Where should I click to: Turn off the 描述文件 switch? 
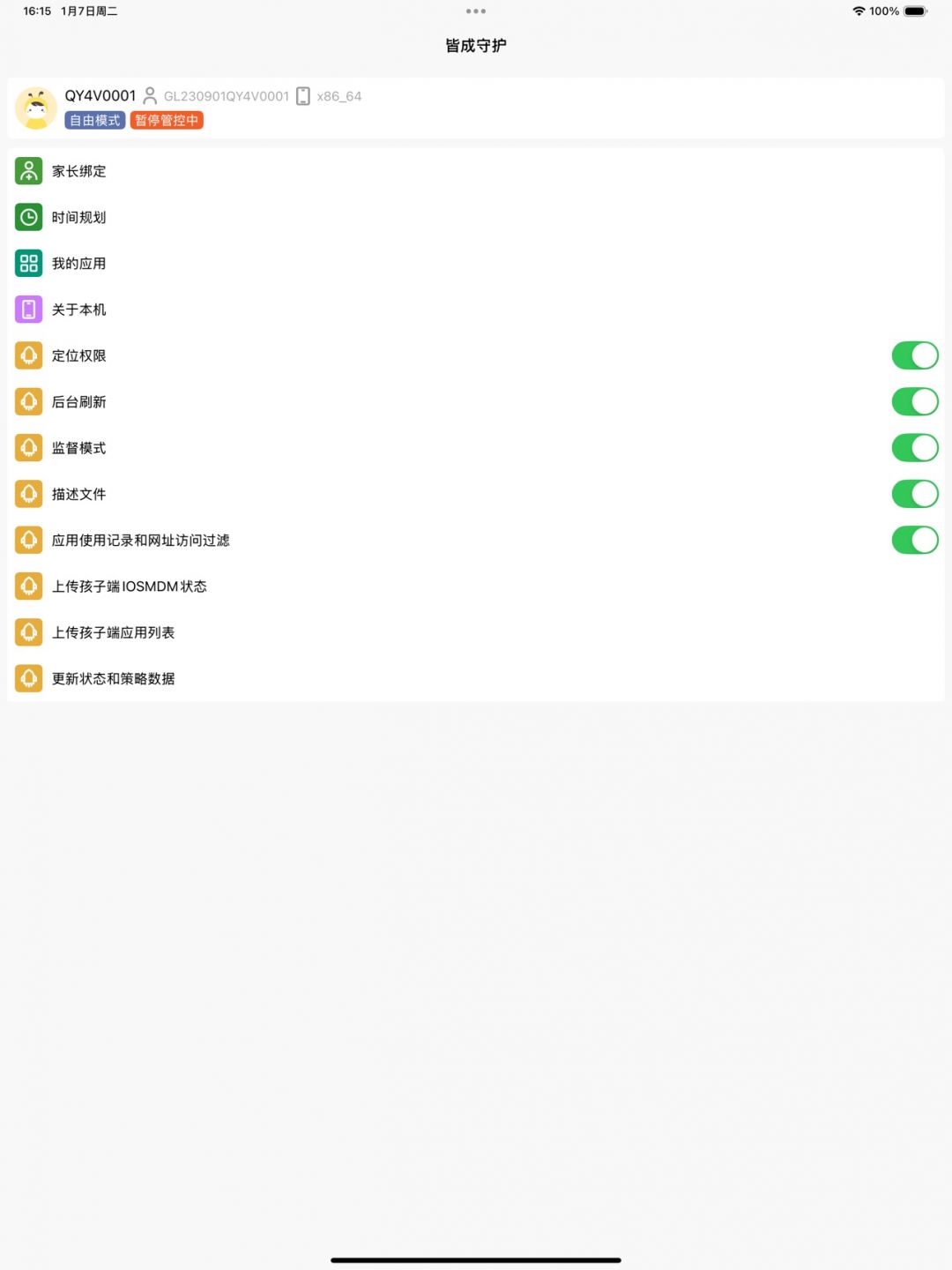(x=914, y=494)
